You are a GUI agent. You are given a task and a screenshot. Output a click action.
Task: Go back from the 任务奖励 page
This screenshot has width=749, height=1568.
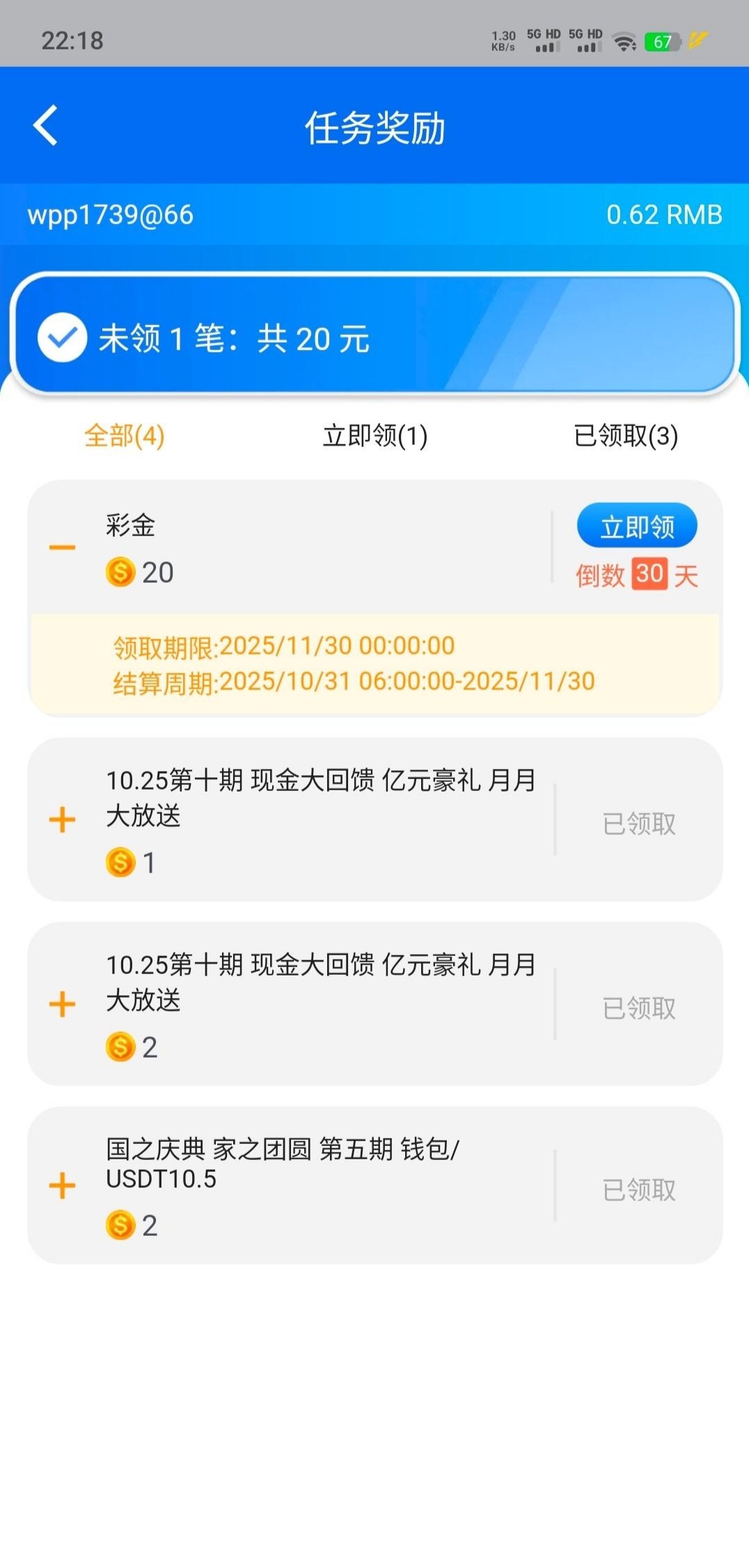(46, 126)
